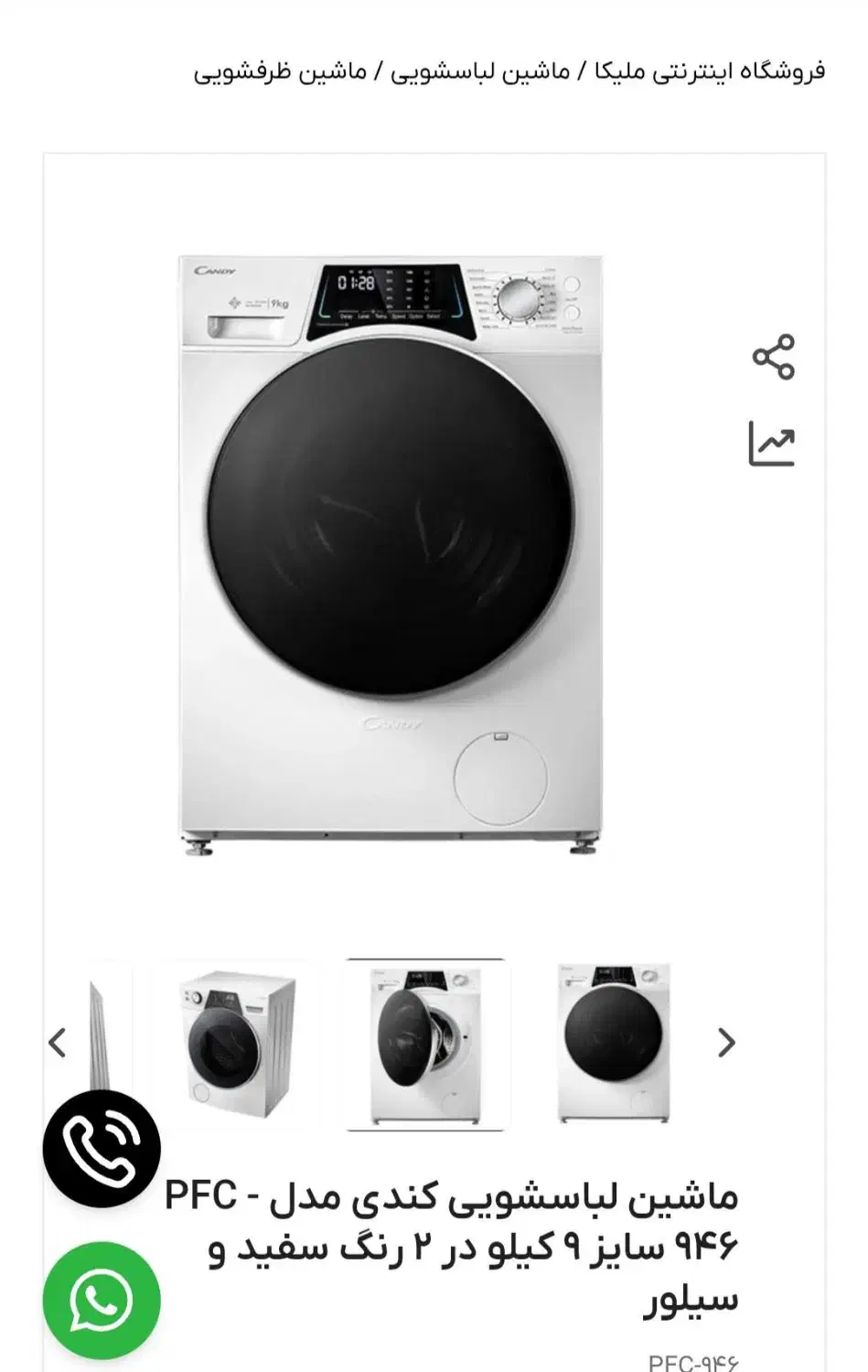Open the price history chart icon

click(771, 444)
